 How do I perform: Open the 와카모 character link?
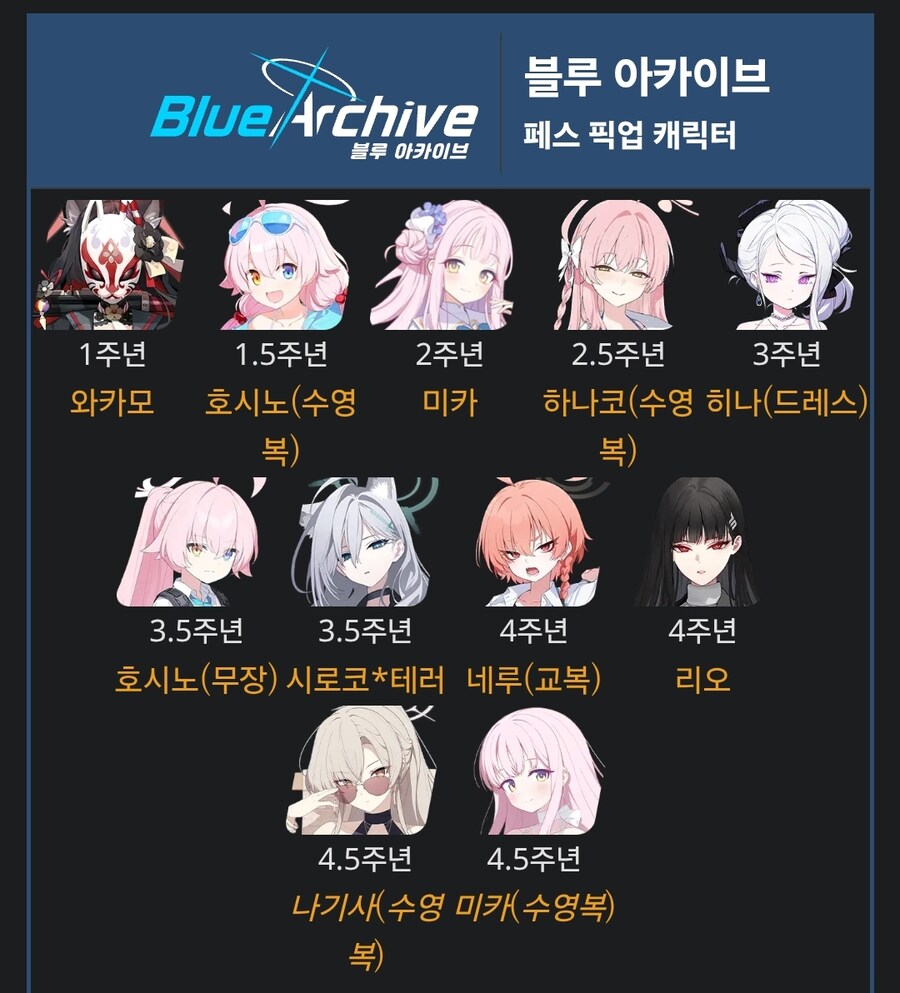point(112,403)
